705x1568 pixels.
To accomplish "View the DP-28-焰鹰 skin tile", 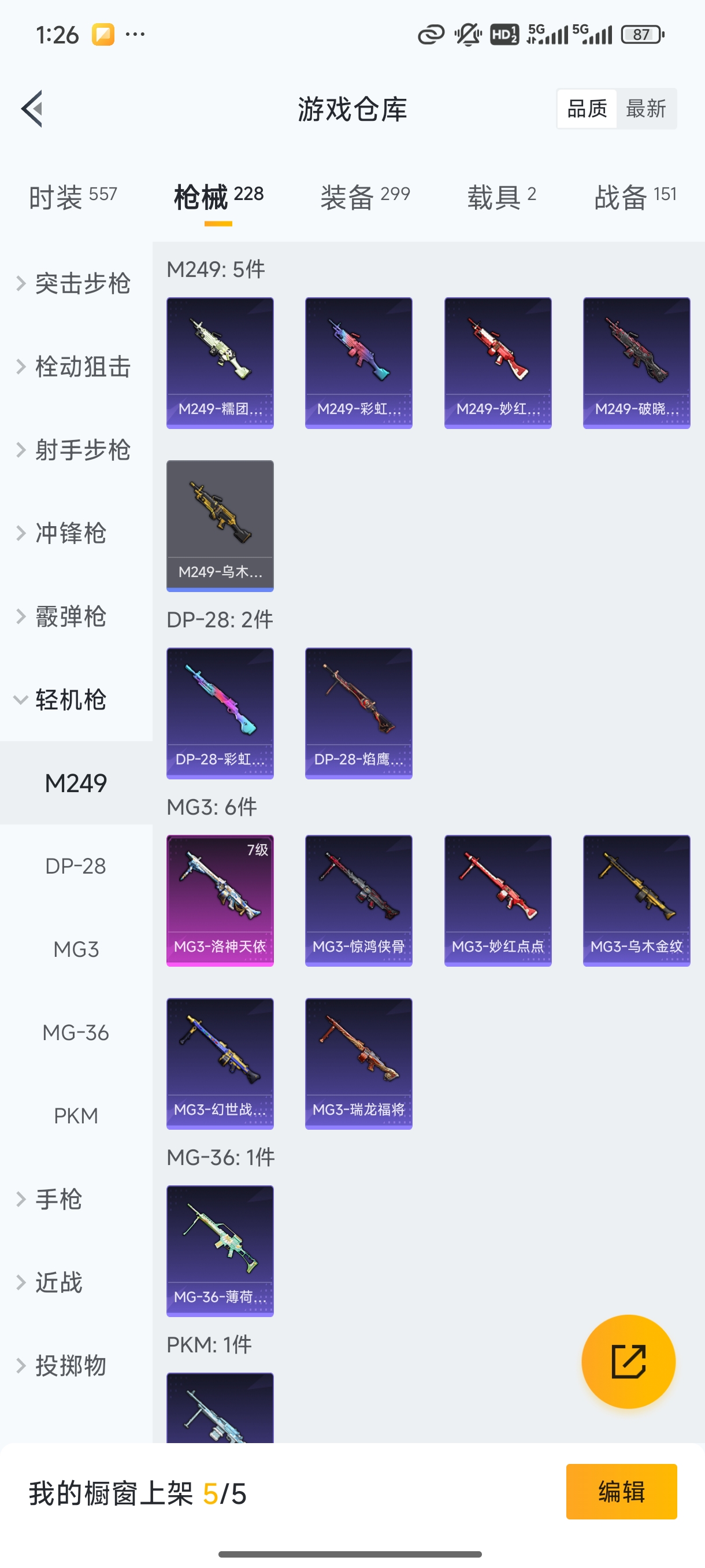I will point(358,713).
